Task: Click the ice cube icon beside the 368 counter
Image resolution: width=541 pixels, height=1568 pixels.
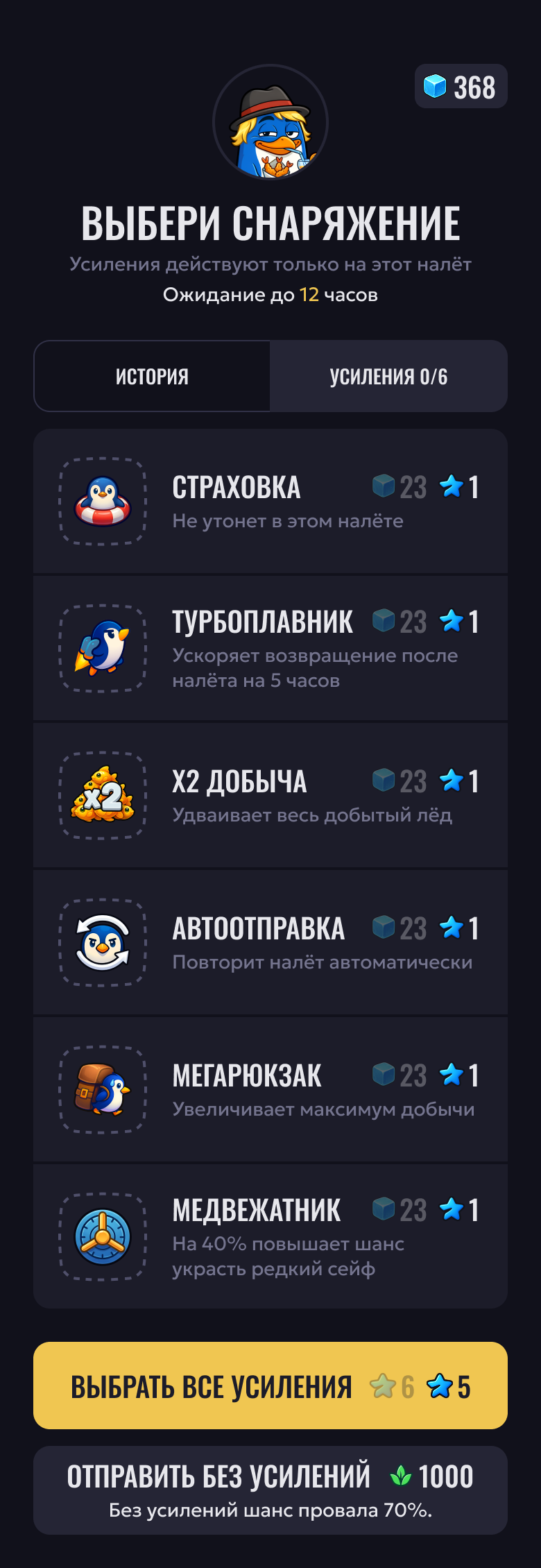Action: 436,86
